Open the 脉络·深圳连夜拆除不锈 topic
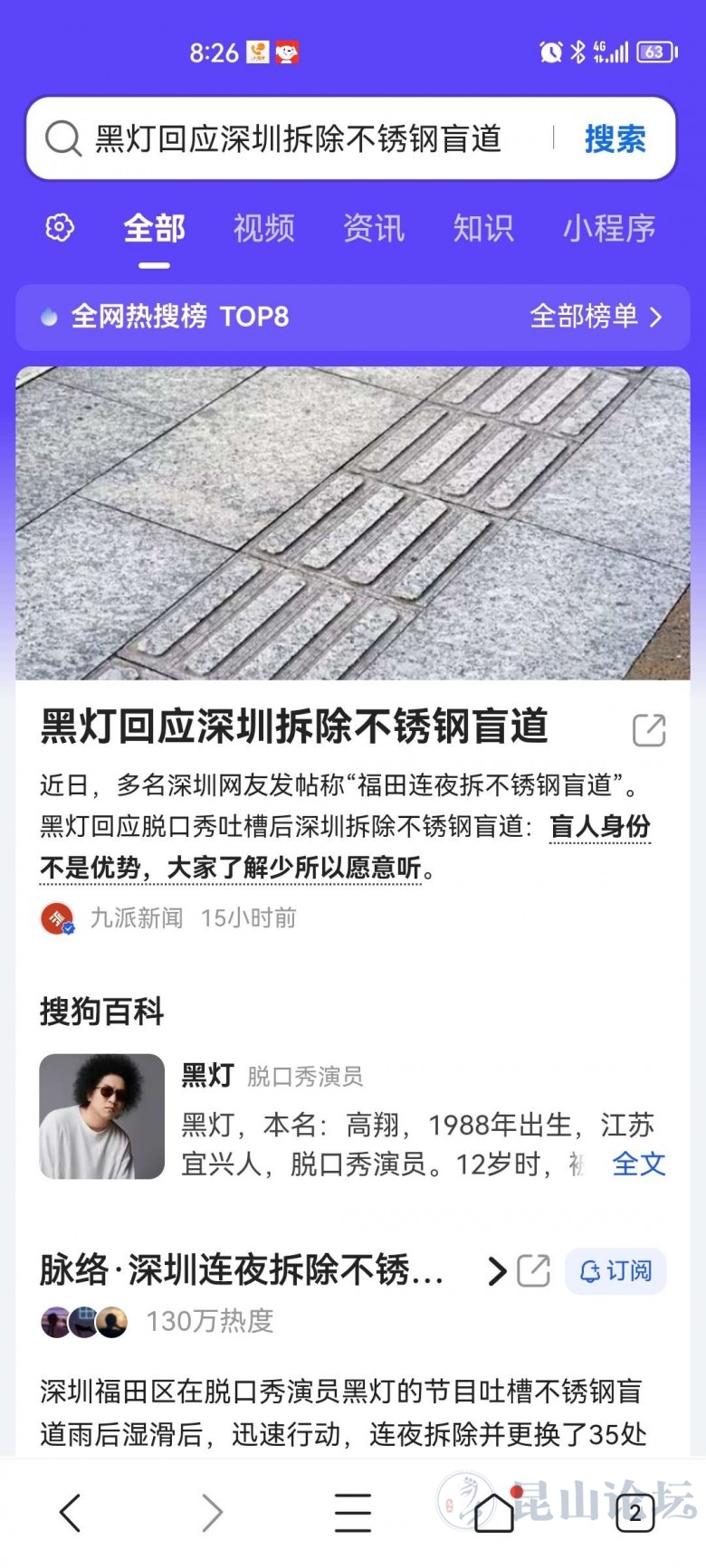706x1568 pixels. tap(243, 1269)
